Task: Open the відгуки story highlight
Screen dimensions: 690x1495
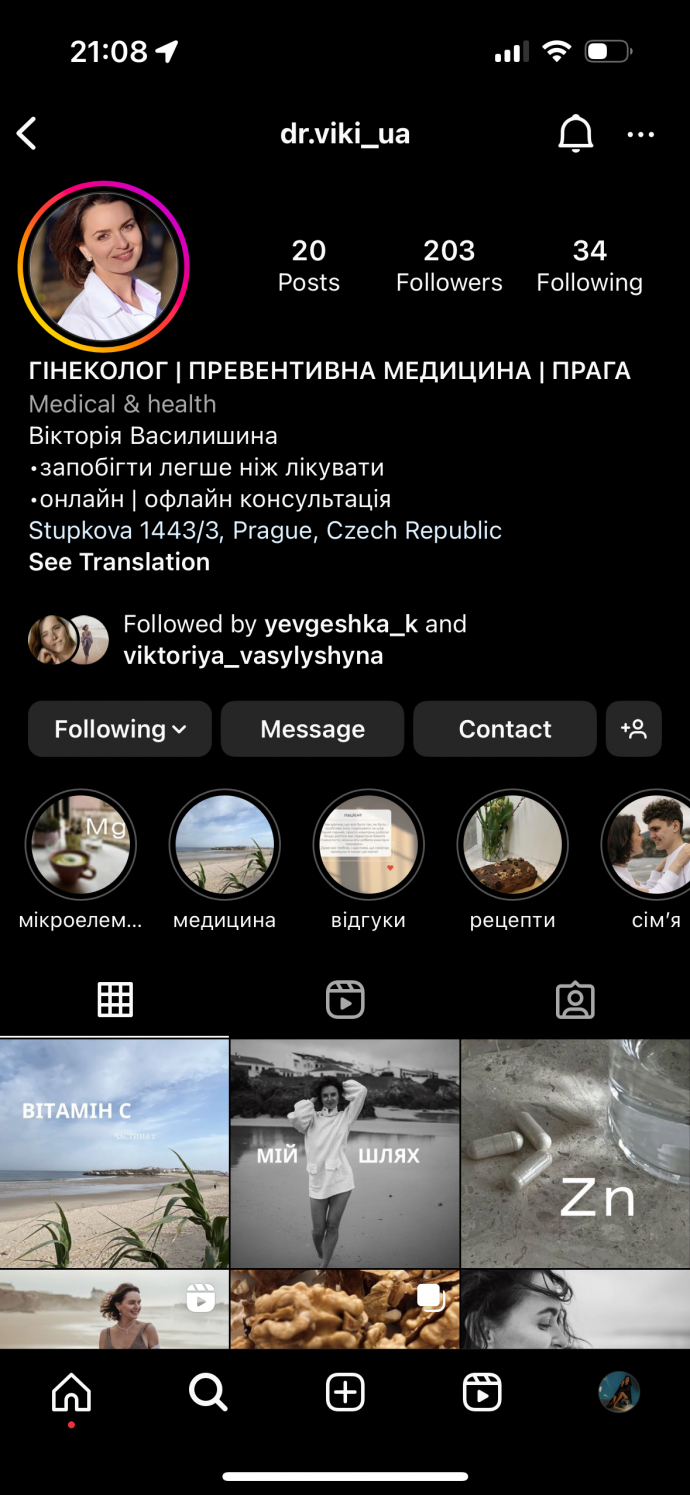Action: pos(368,845)
